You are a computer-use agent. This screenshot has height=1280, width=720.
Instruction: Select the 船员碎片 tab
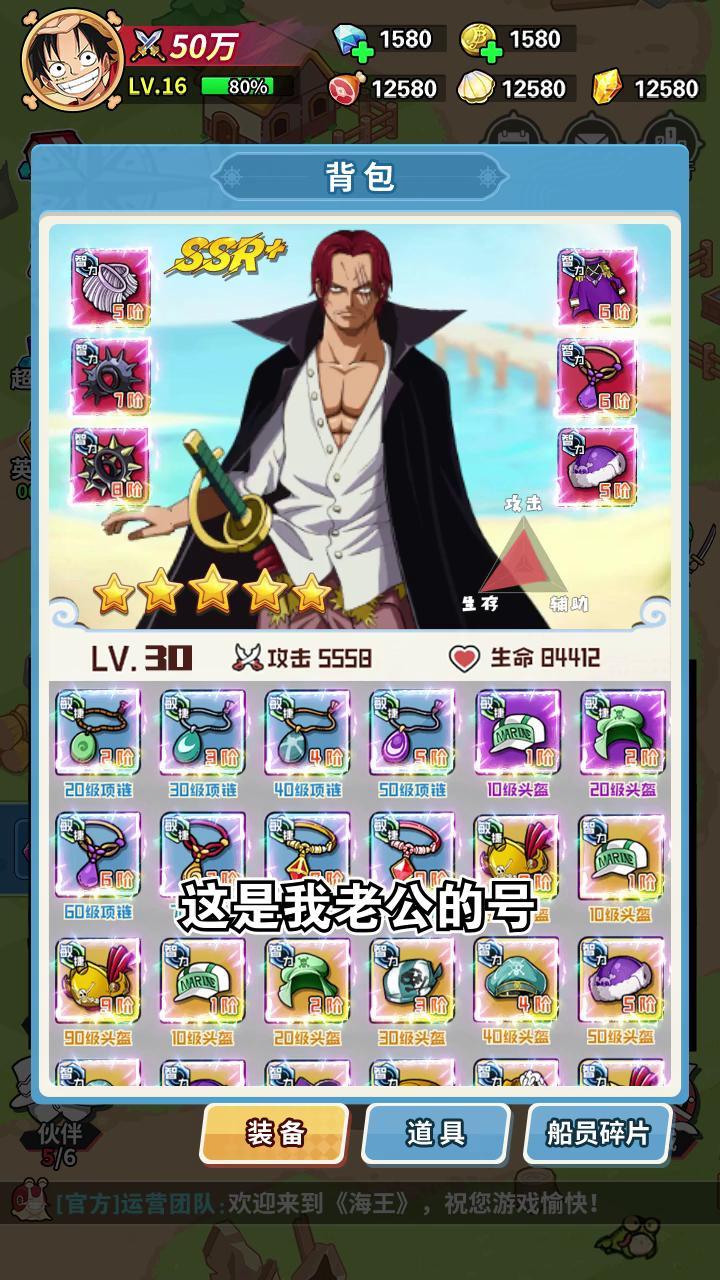point(597,1133)
